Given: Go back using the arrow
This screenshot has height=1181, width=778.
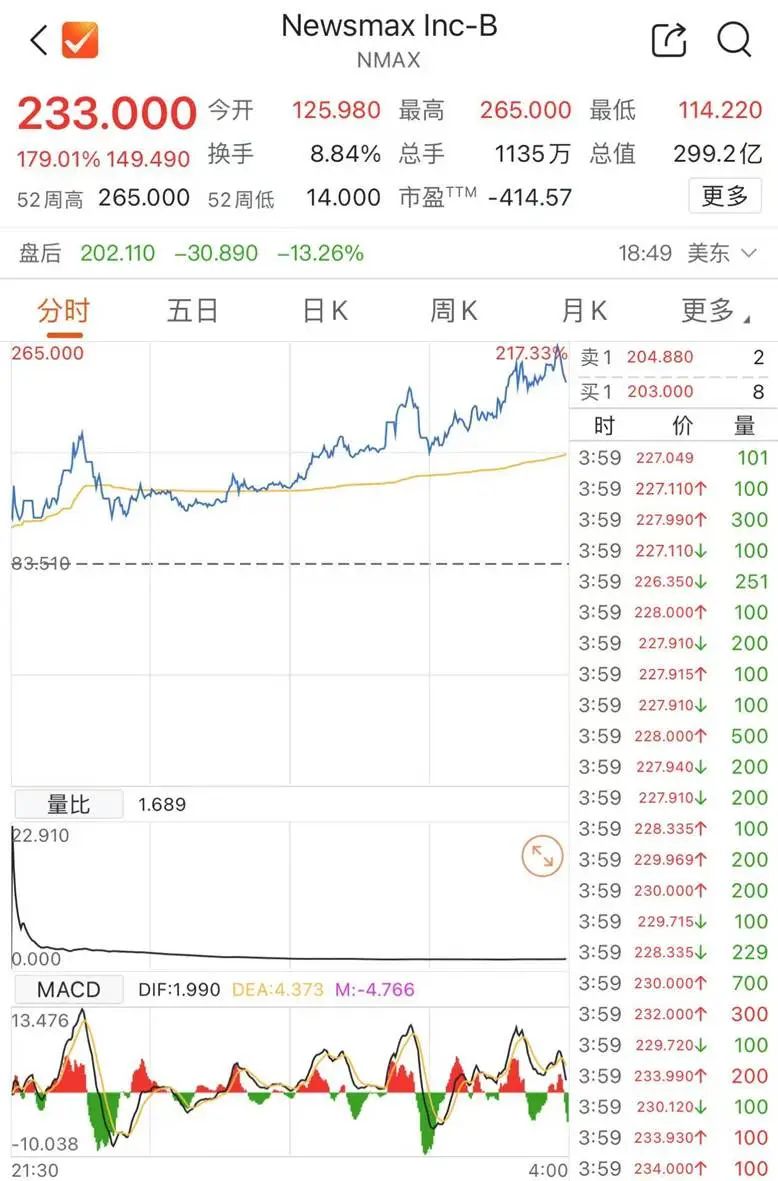Looking at the screenshot, I should (x=39, y=41).
